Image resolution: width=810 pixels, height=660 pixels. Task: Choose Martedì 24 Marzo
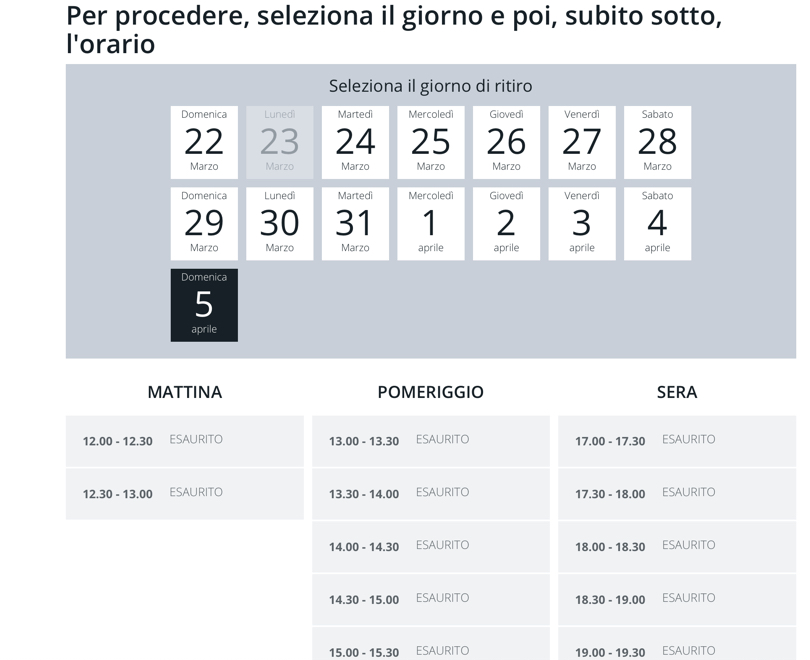[x=355, y=142]
